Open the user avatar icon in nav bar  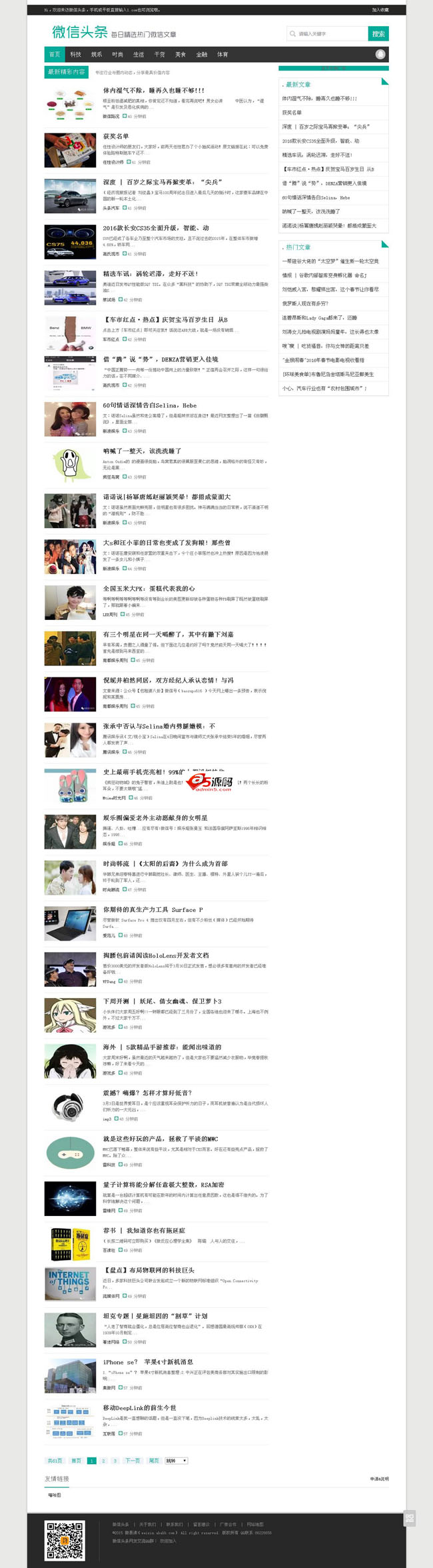tap(380, 55)
